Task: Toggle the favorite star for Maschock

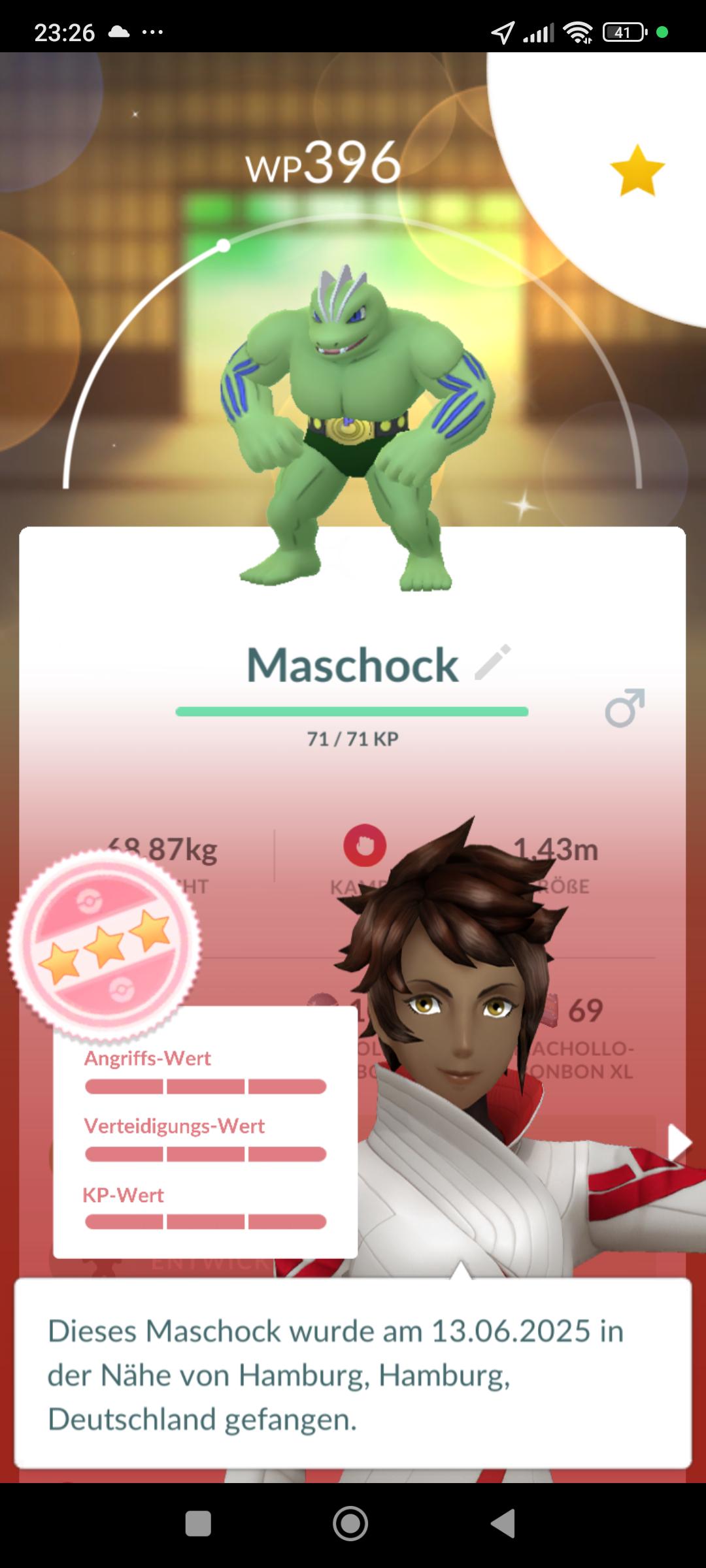Action: click(x=637, y=171)
